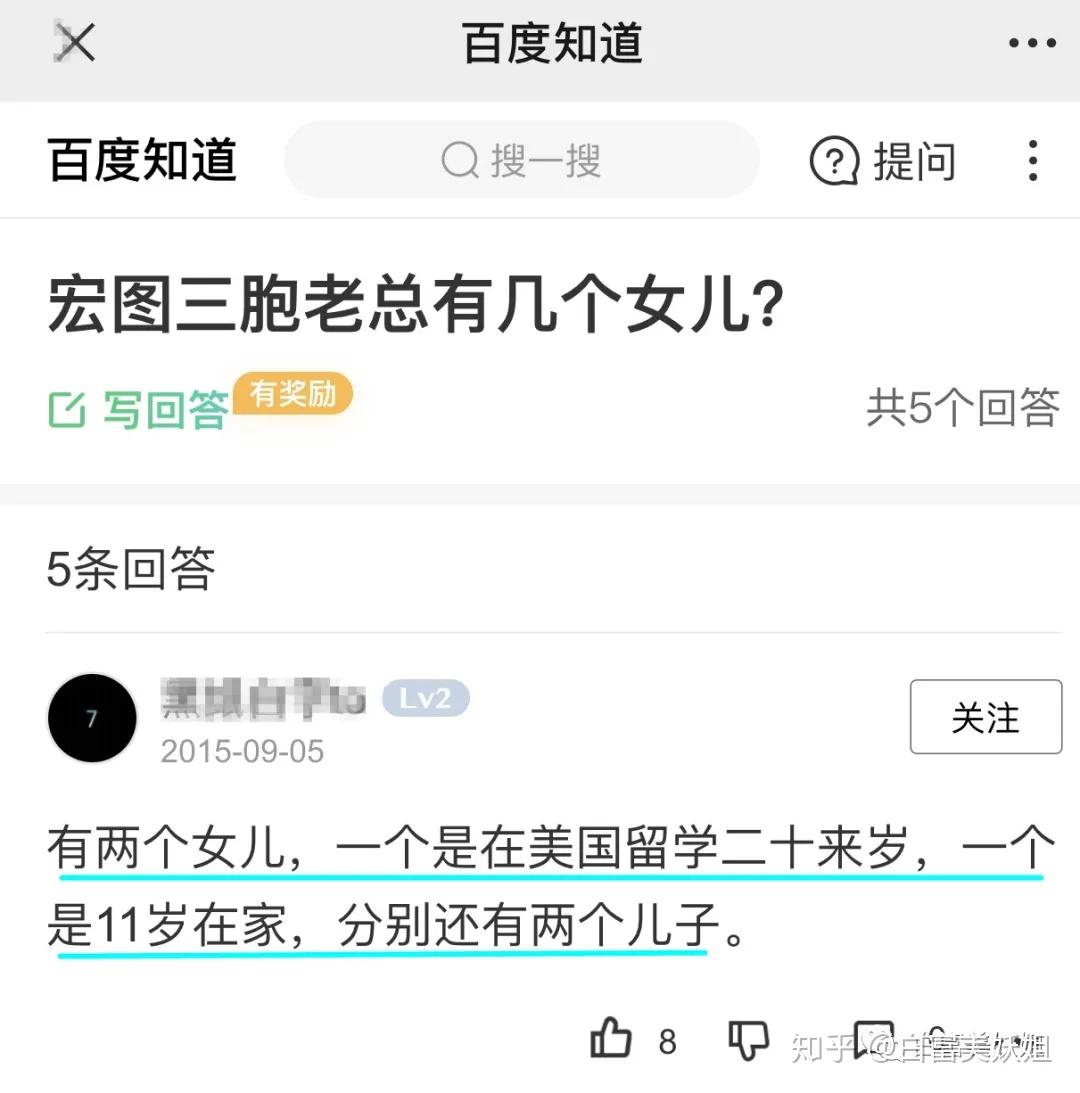
Task: Close the Baidu Zhidao web page
Action: click(74, 44)
